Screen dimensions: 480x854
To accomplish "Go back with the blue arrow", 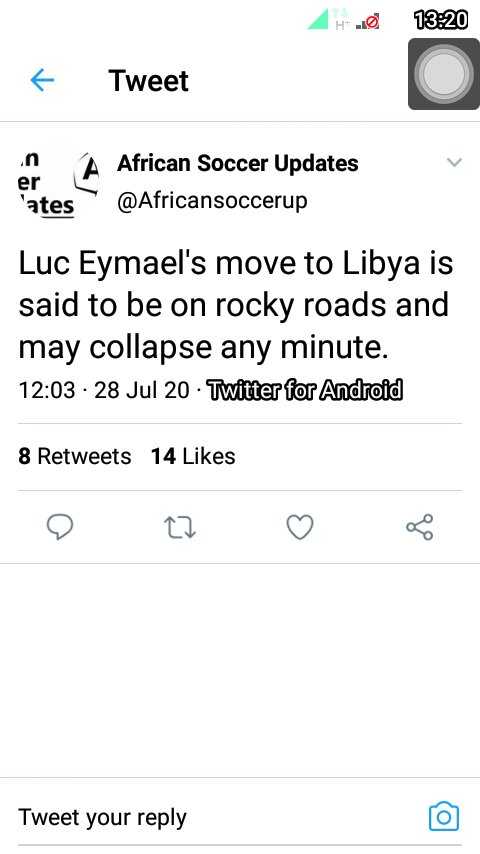I will tap(42, 81).
